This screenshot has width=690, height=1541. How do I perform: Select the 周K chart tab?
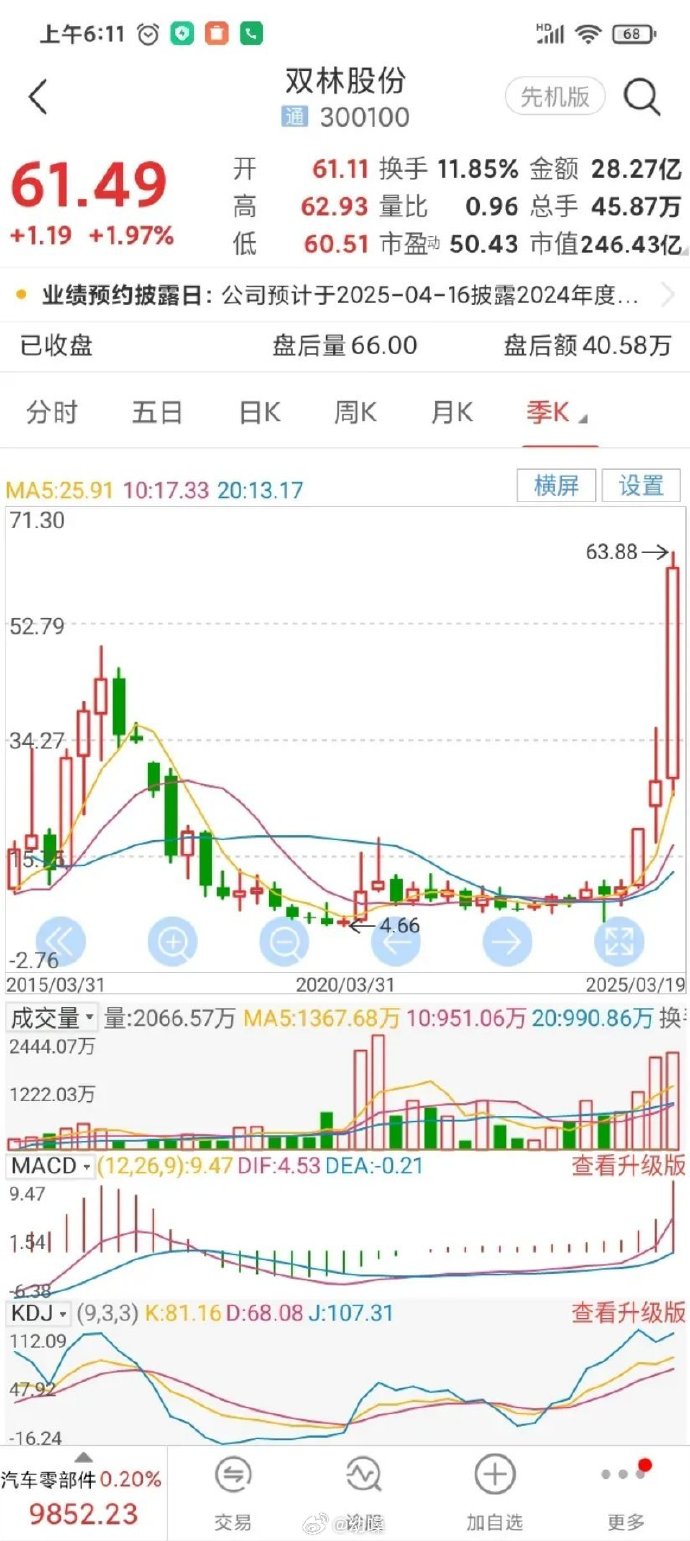(x=355, y=412)
